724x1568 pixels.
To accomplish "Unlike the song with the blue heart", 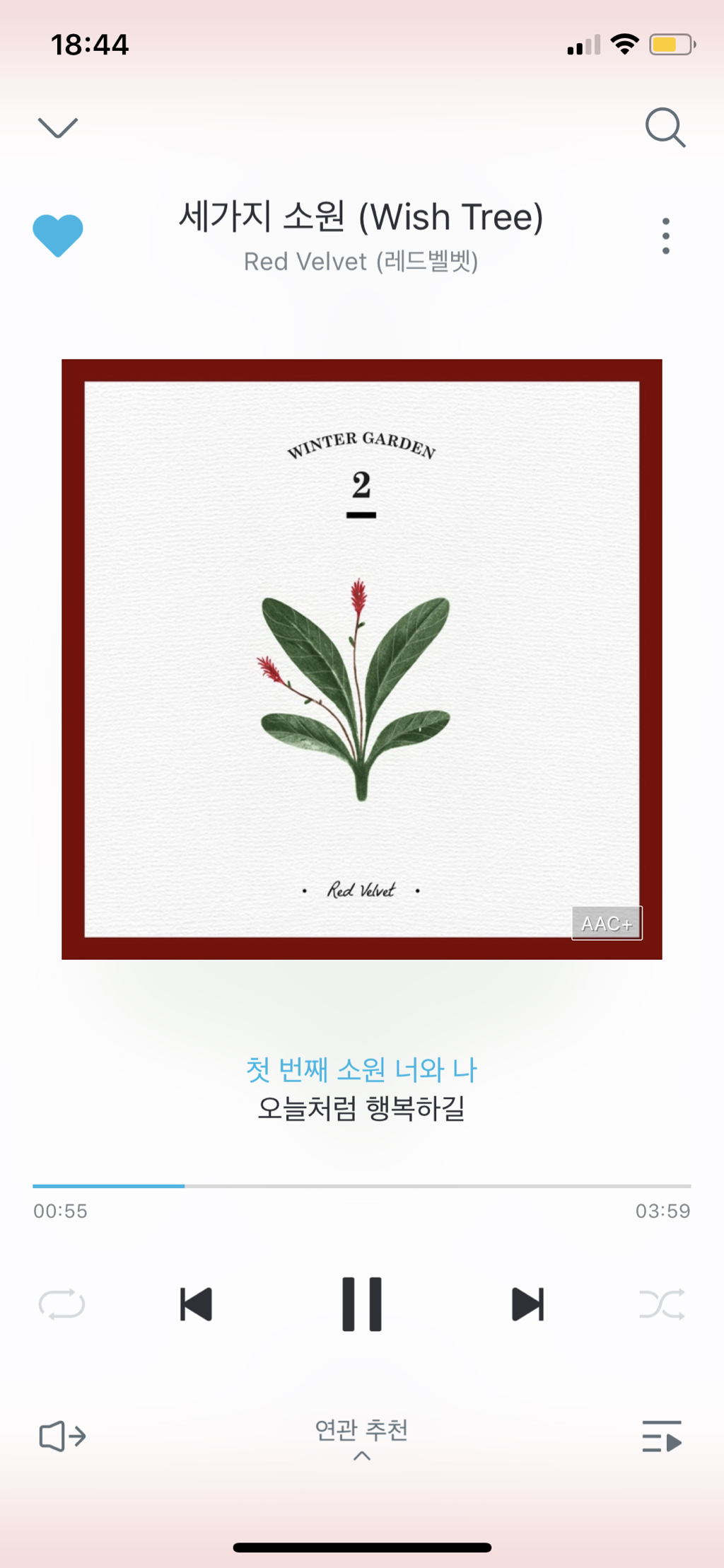I will click(x=58, y=235).
